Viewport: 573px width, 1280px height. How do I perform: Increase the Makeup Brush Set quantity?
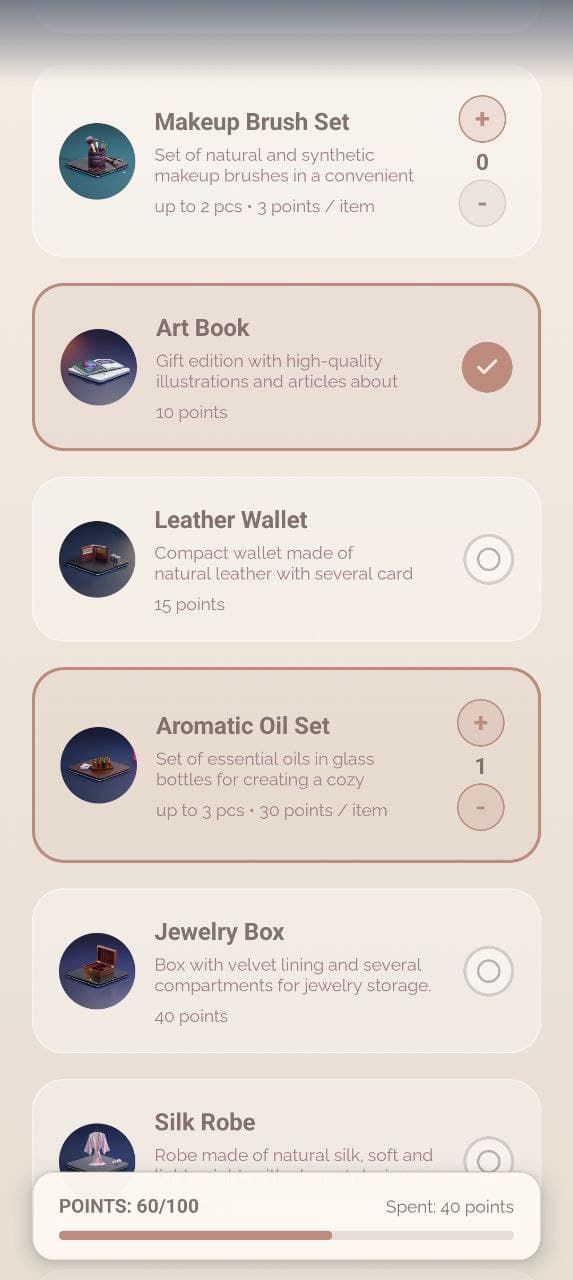[x=482, y=119]
